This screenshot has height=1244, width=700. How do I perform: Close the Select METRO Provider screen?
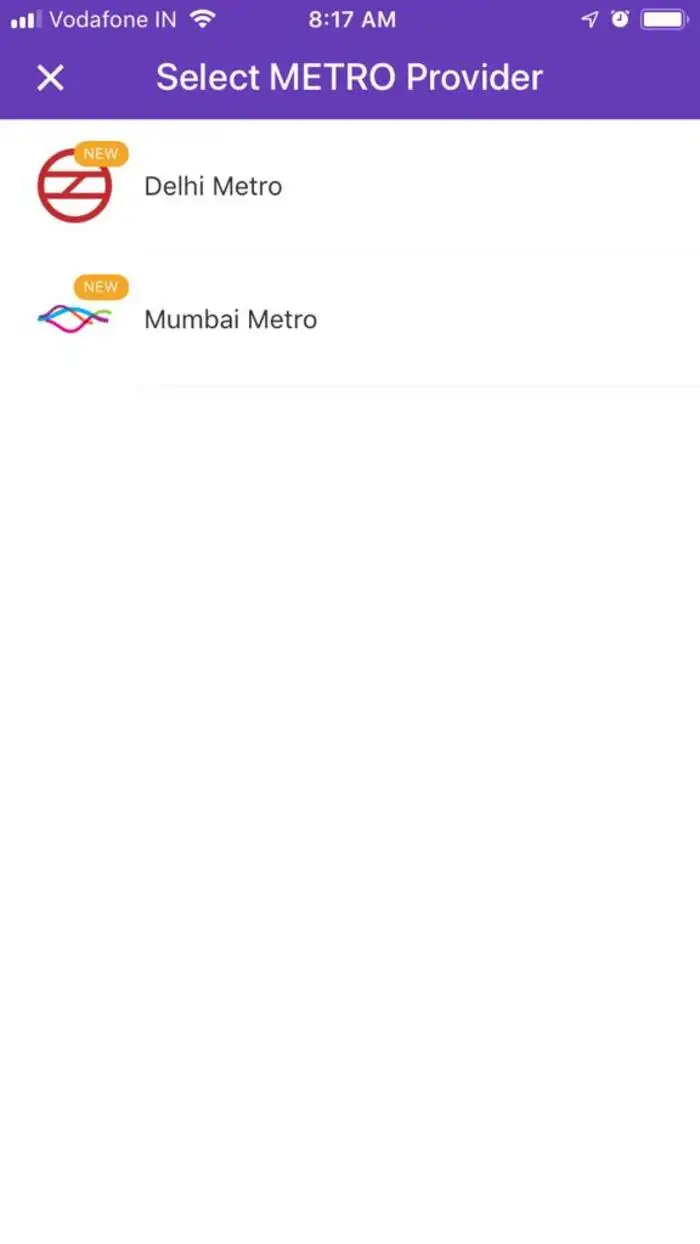click(x=50, y=78)
